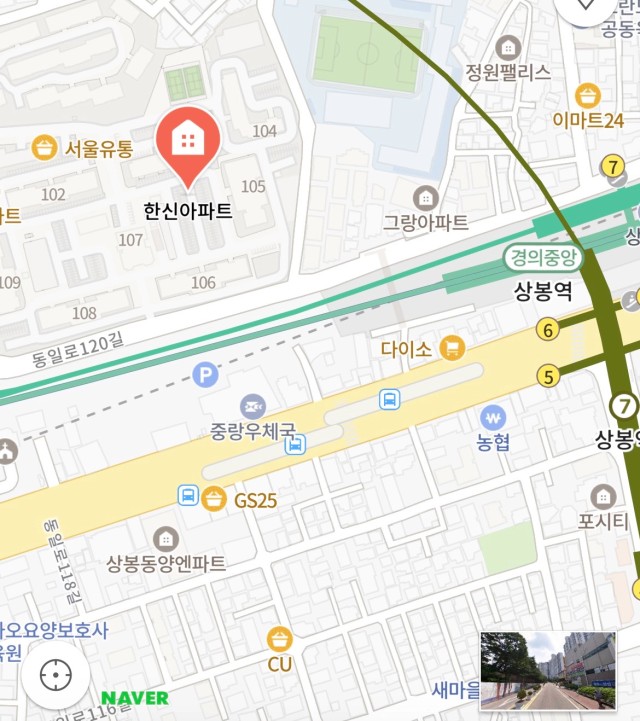
Task: Tap 상봉역 exit 5 marker
Action: [548, 376]
